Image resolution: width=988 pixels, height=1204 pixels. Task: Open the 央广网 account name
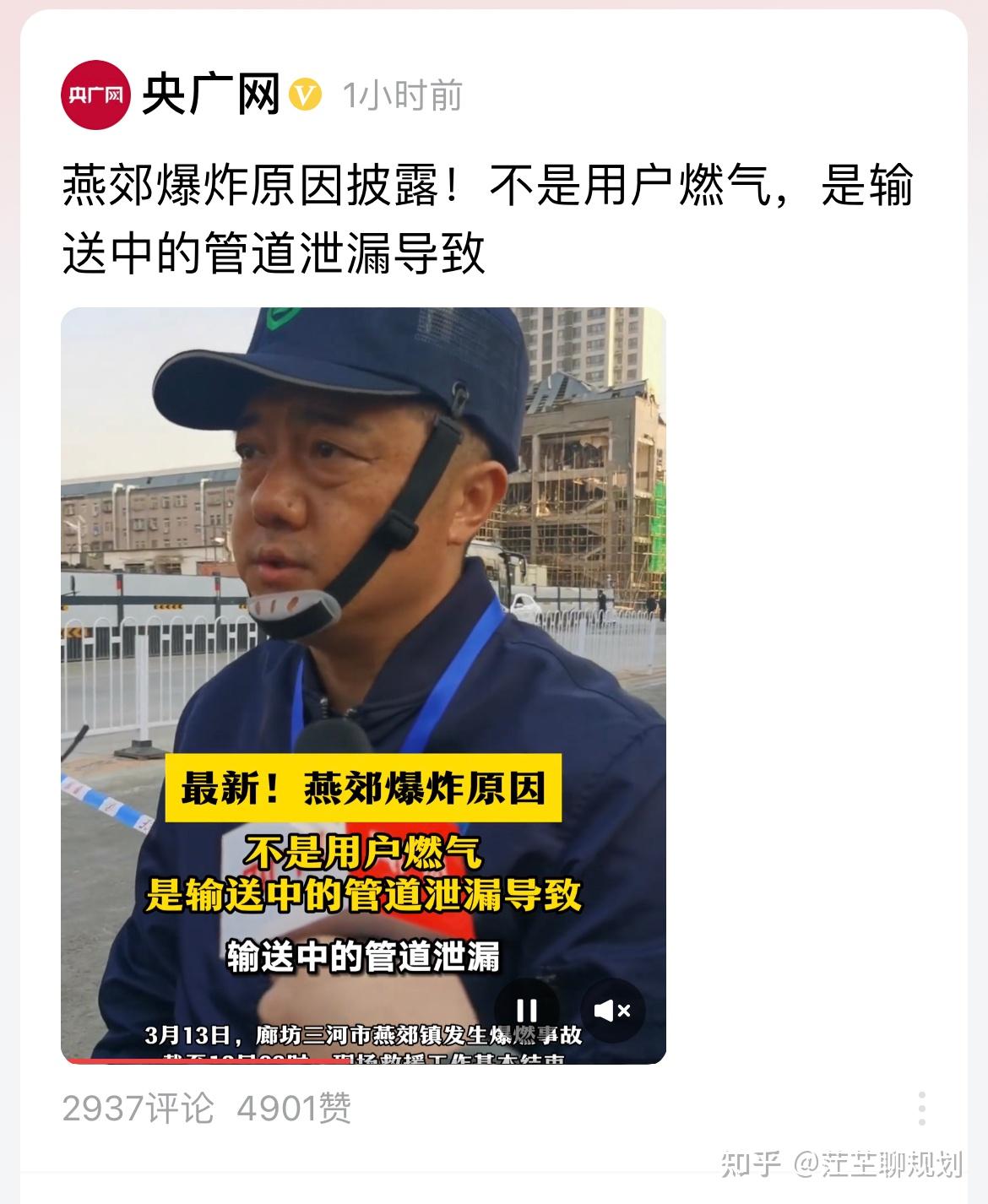pos(211,93)
